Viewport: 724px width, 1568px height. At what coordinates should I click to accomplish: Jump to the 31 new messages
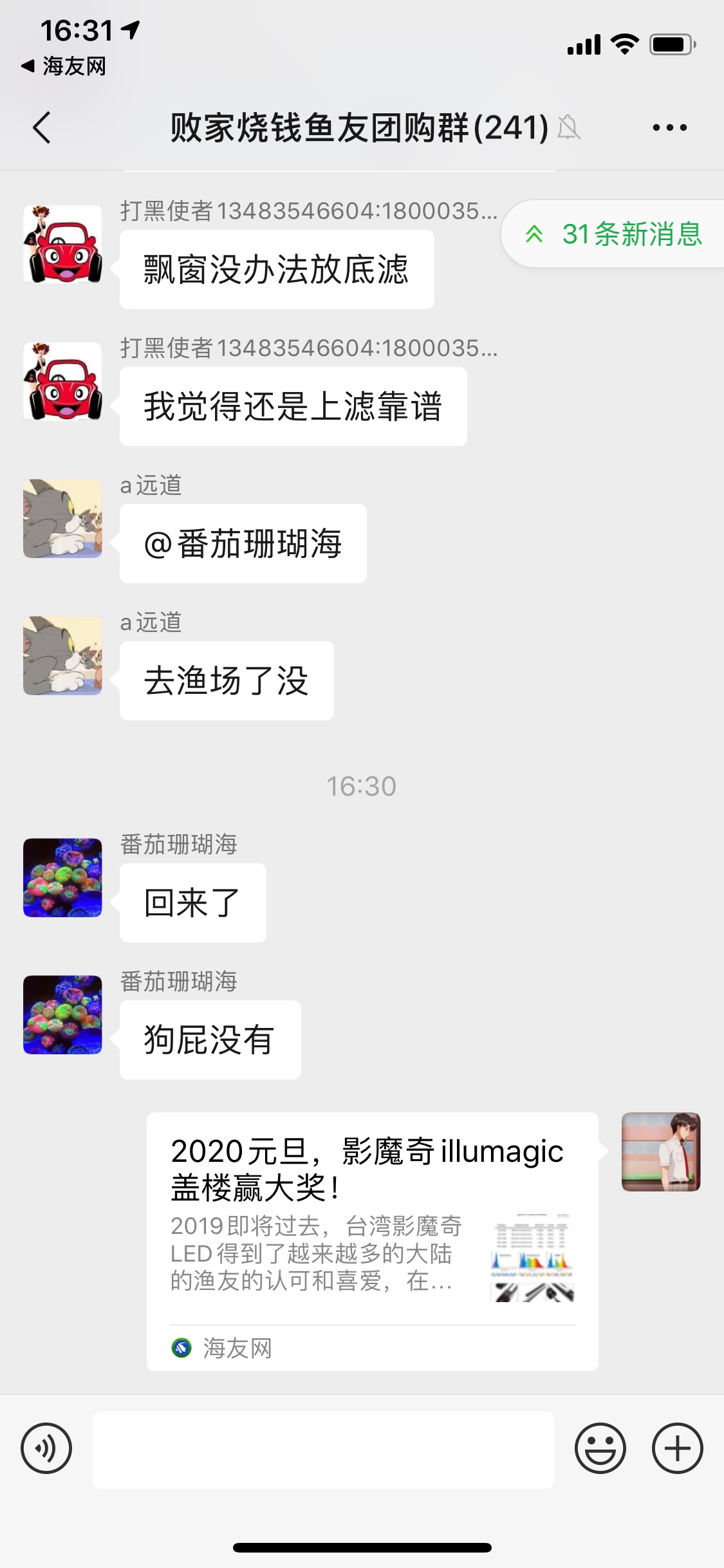pyautogui.click(x=615, y=234)
